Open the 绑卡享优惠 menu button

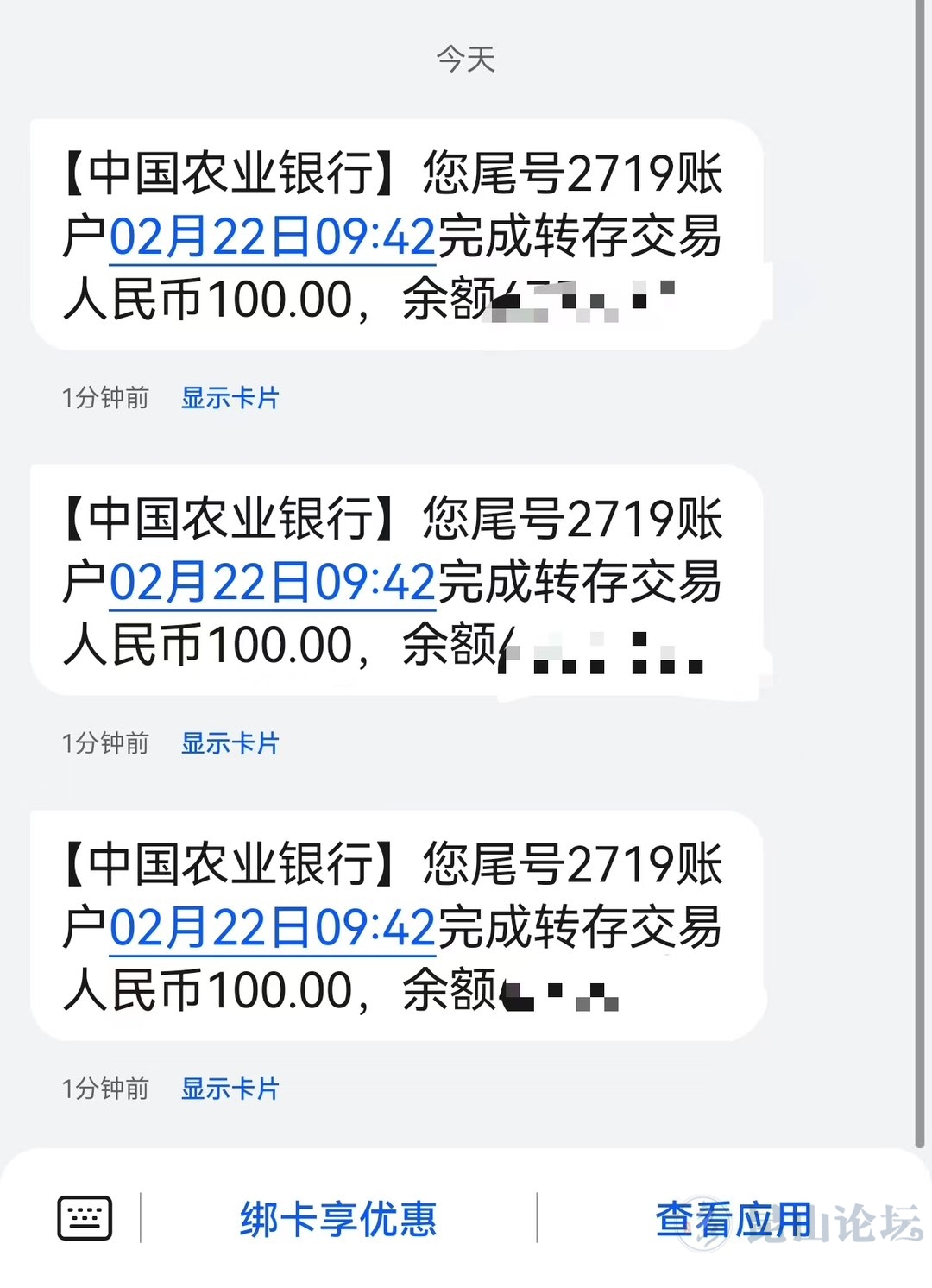click(338, 1219)
